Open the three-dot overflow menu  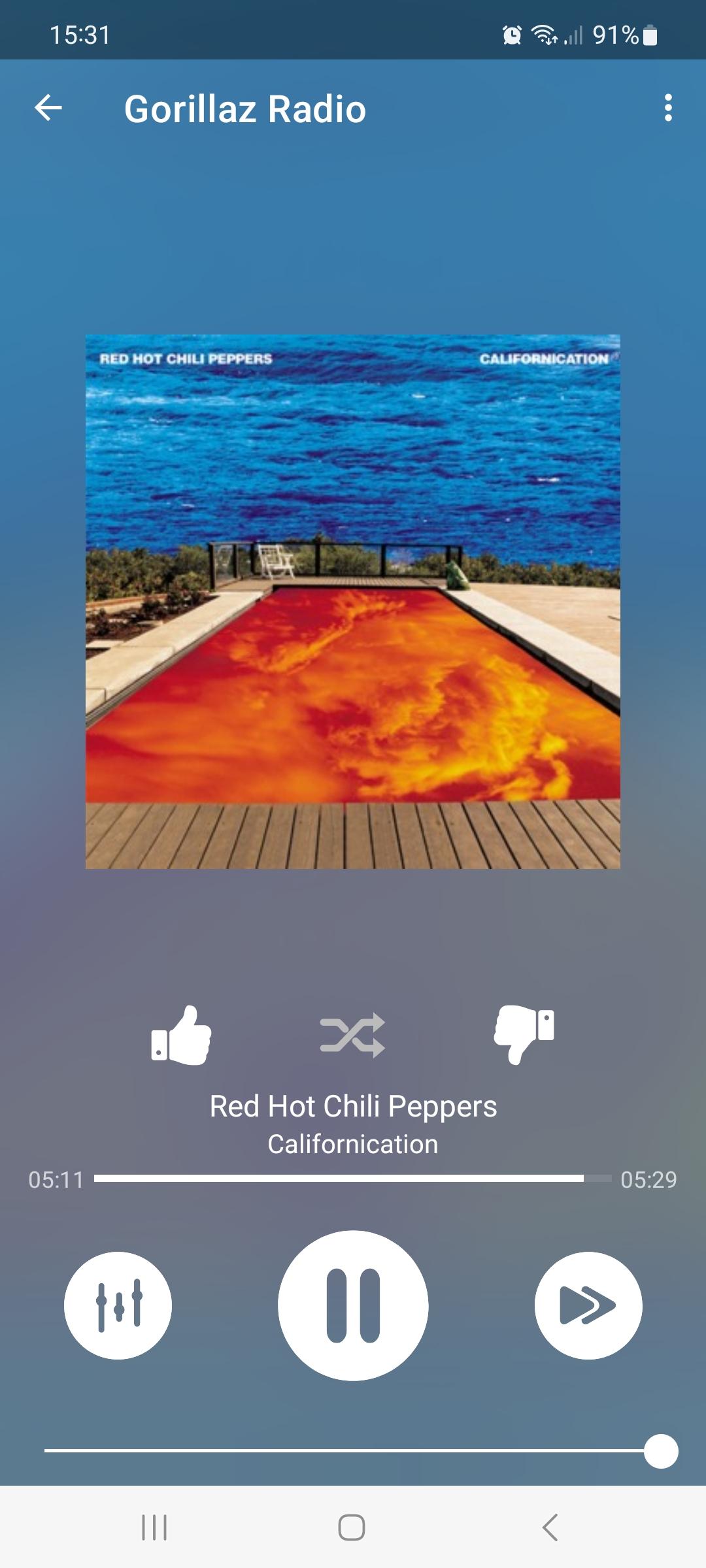(x=667, y=108)
